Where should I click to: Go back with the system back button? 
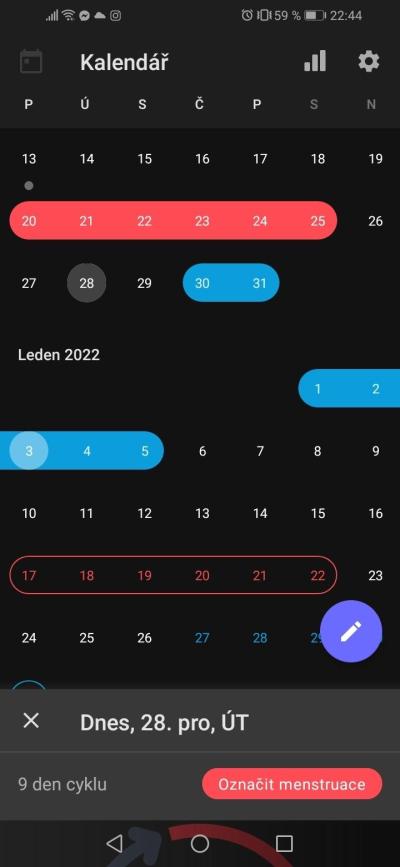114,843
